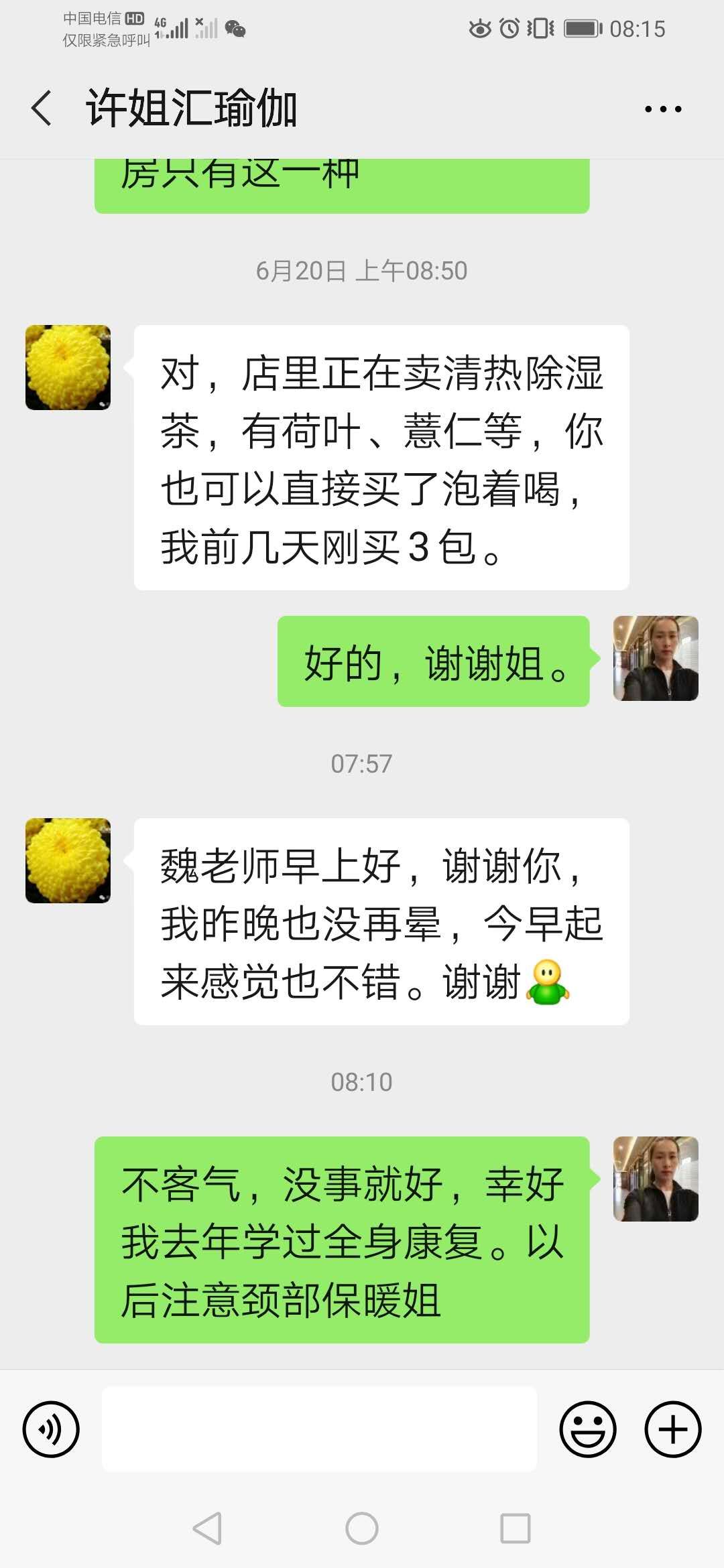Image resolution: width=724 pixels, height=1568 pixels.
Task: Switch to voice message input
Action: [51, 1429]
